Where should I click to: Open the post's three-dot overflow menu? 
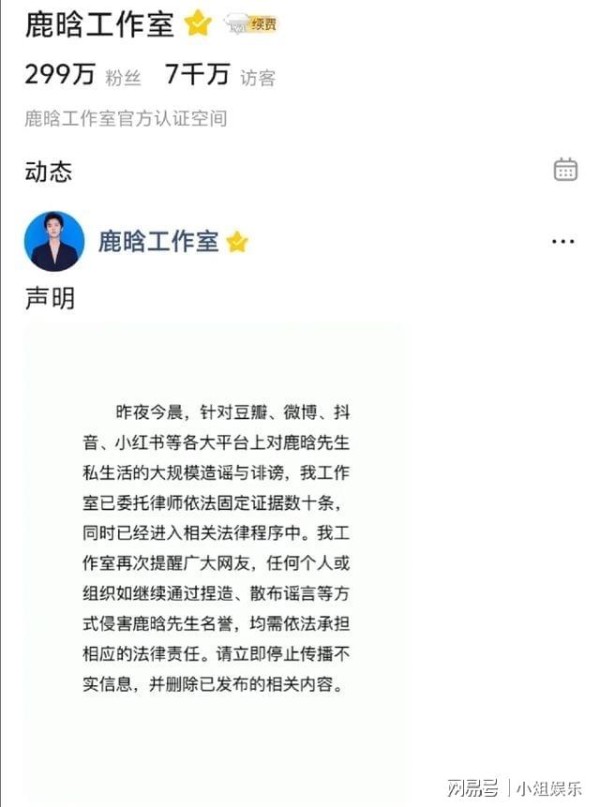tap(563, 242)
